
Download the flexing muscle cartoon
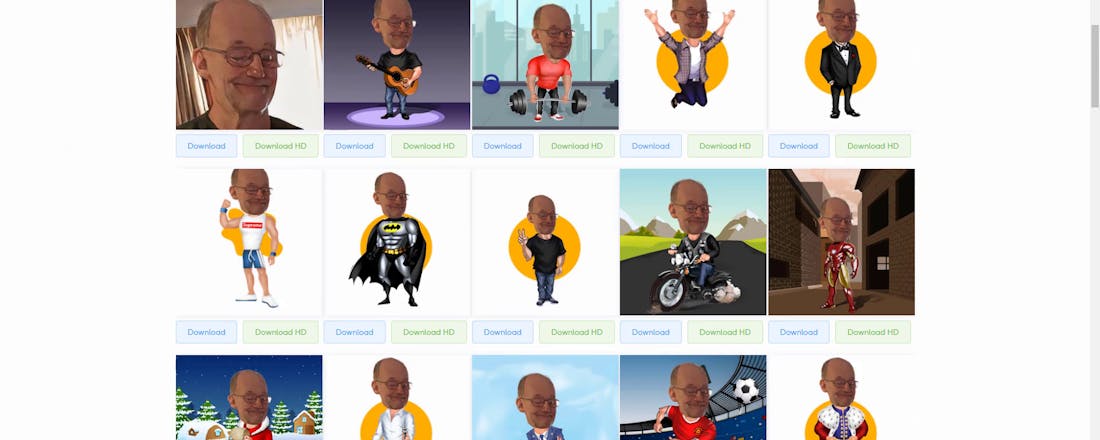click(206, 332)
